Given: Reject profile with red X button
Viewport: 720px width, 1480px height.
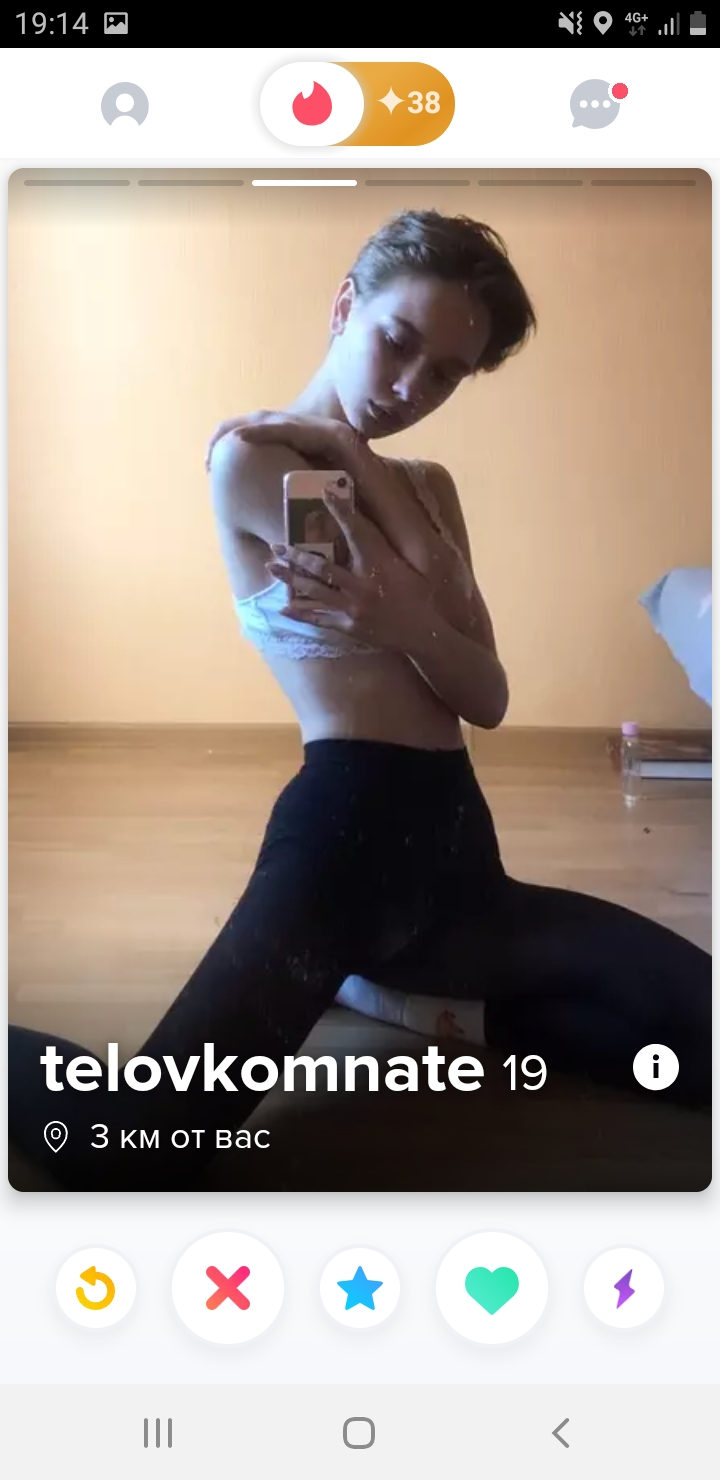Looking at the screenshot, I should [x=228, y=1288].
